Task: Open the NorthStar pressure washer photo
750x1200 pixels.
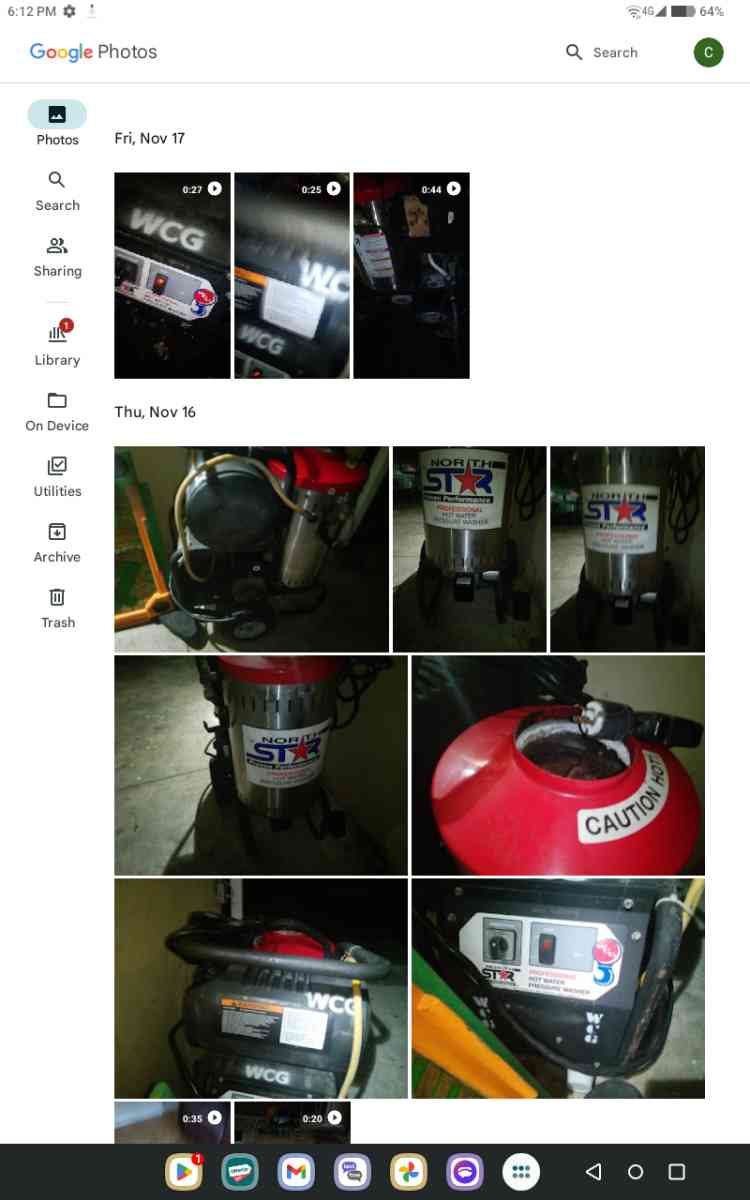Action: pyautogui.click(x=470, y=547)
